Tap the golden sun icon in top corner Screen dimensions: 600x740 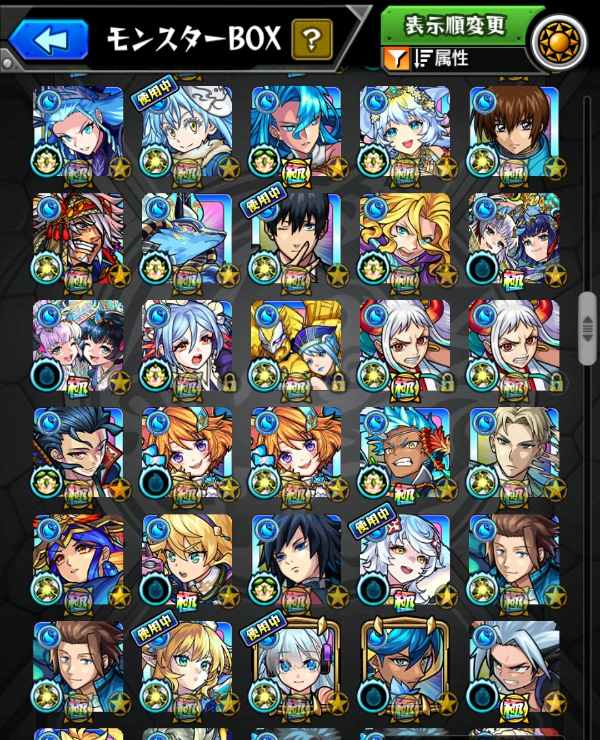[561, 44]
